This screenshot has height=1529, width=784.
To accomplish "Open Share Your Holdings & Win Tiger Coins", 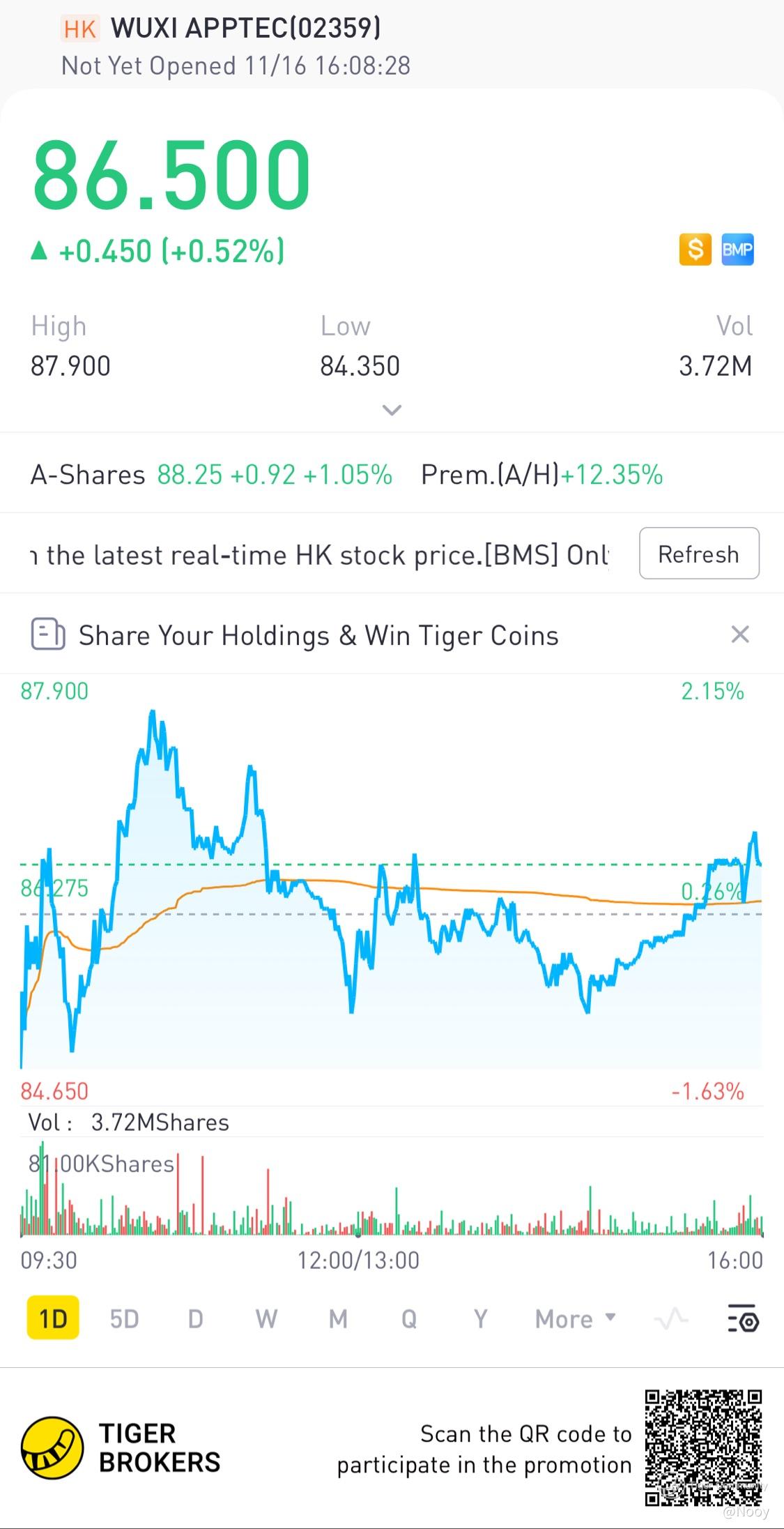I will 318,635.
